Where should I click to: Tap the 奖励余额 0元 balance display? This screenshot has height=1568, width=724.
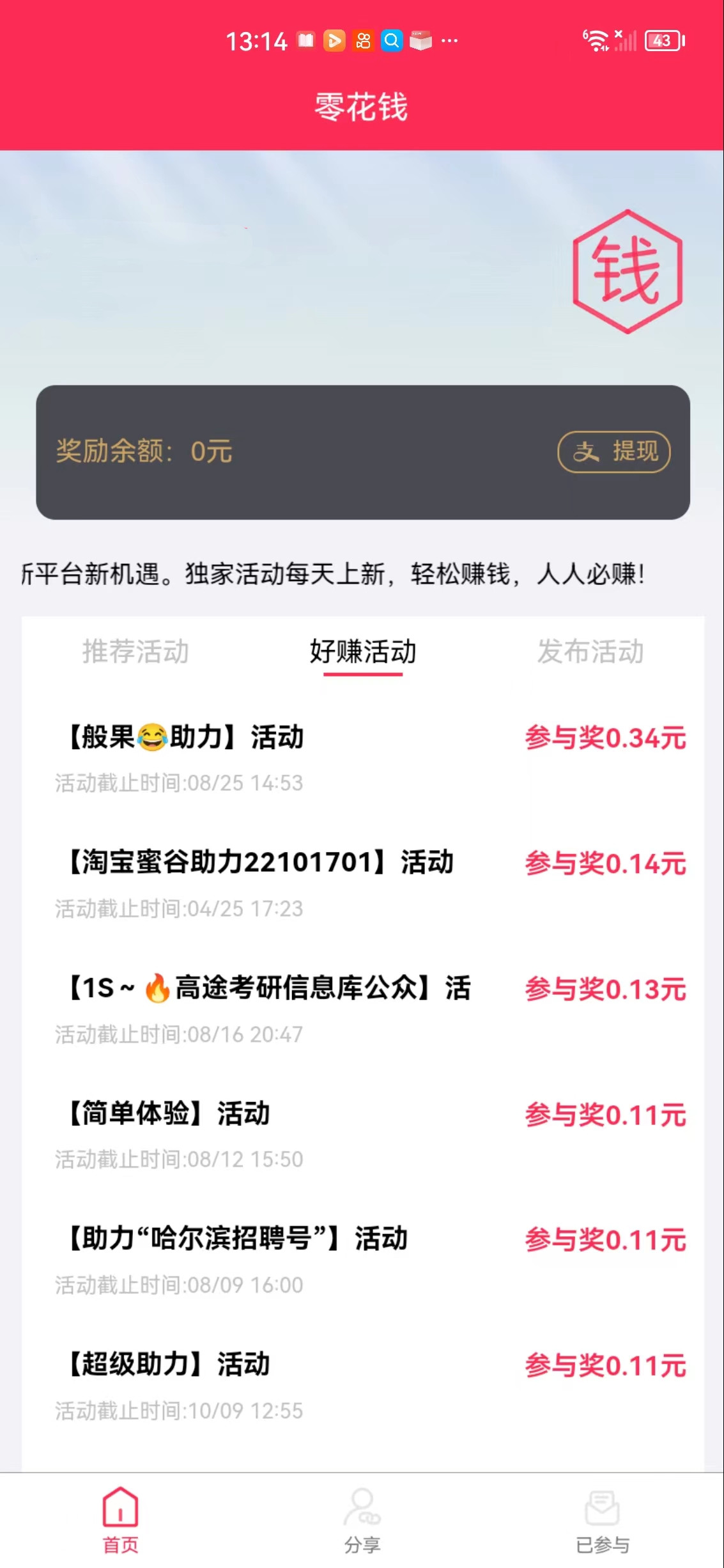(142, 452)
